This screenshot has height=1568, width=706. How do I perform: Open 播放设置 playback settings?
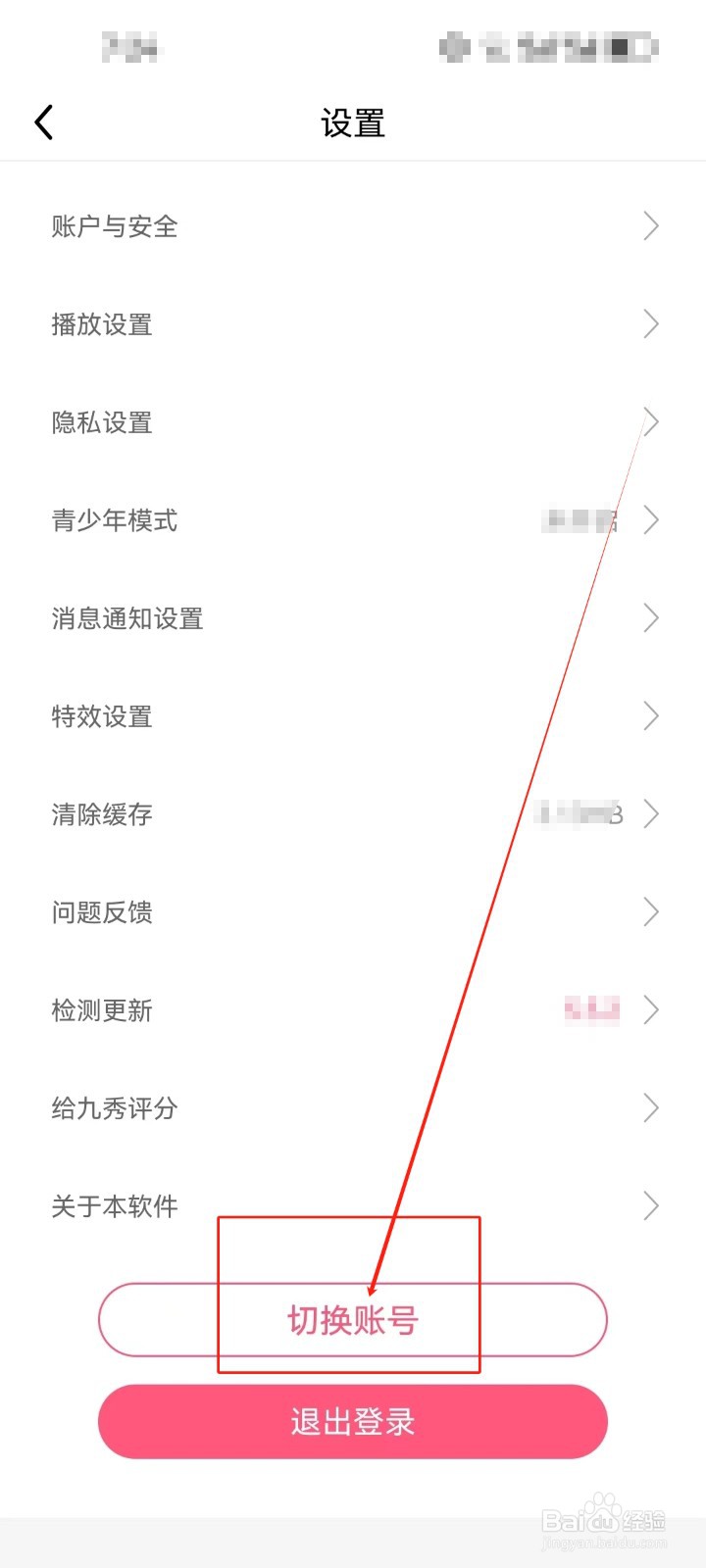tap(102, 324)
